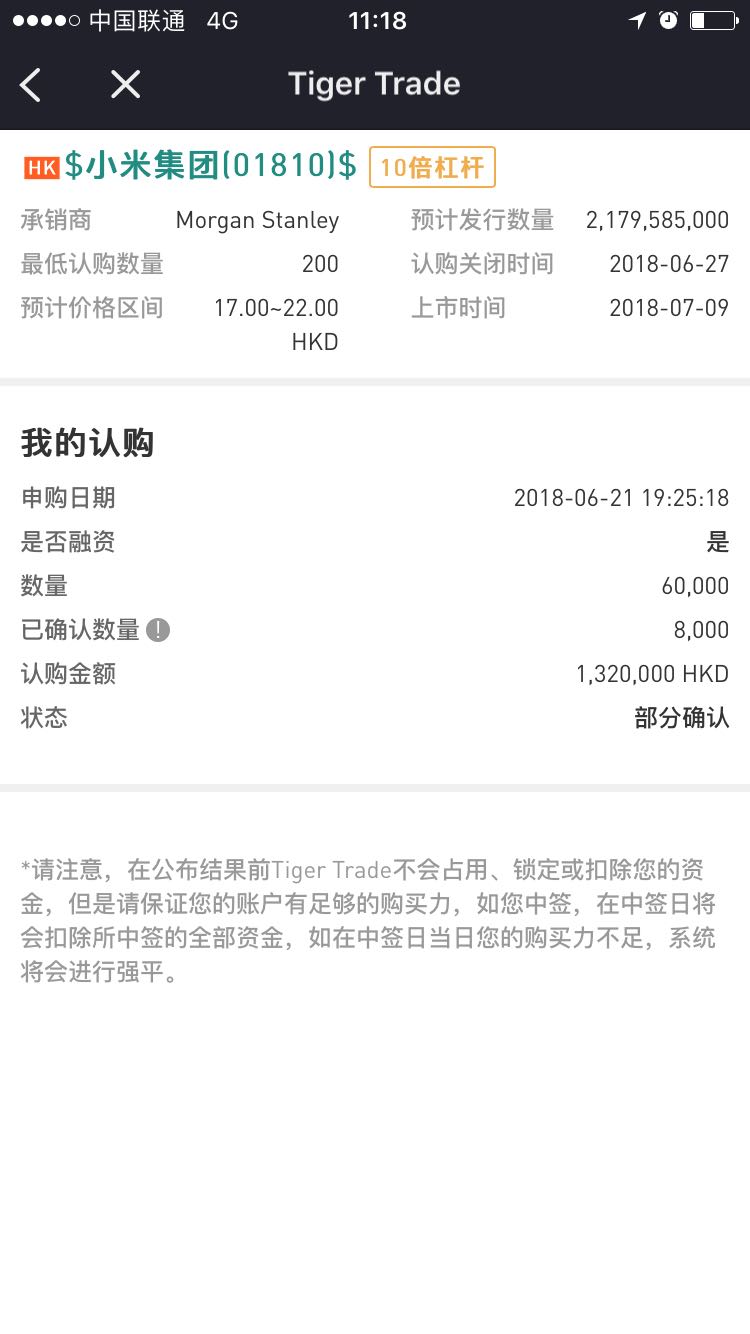Viewport: 750px width, 1334px height.
Task: Go back to the previous page
Action: pos(31,85)
